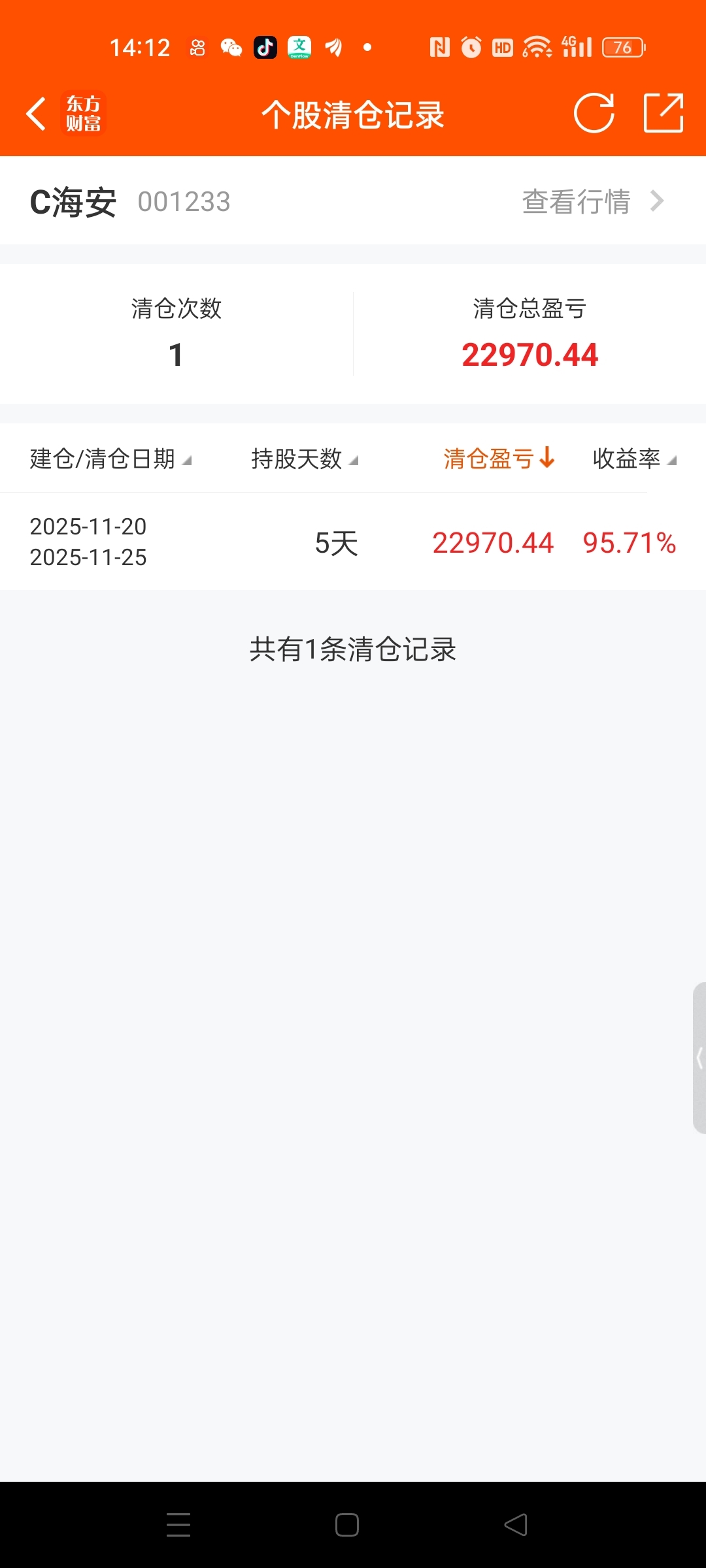Open the 2025-11-20 clearance record row
The image size is (706, 1568).
click(x=353, y=542)
